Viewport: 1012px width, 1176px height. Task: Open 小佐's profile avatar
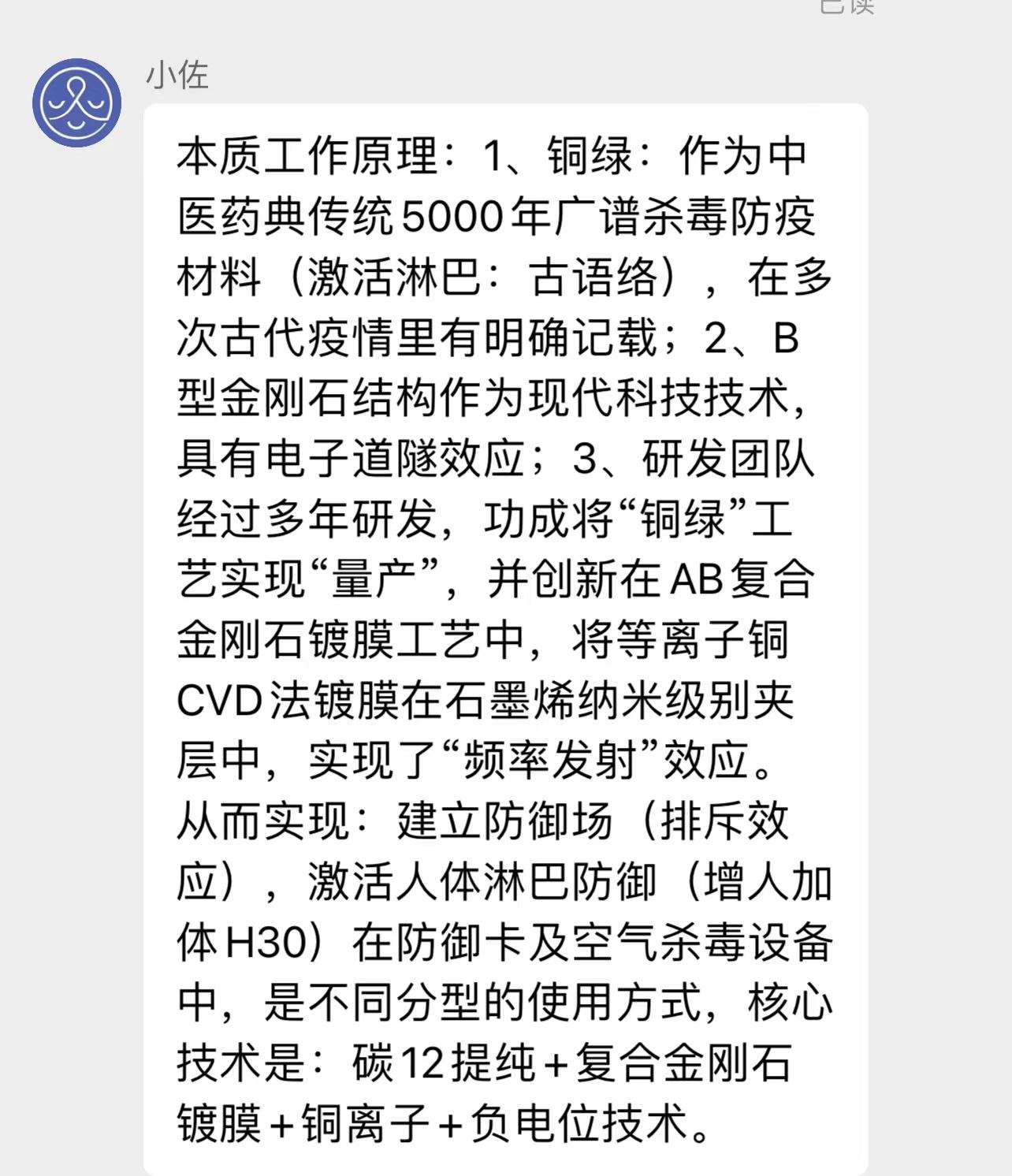77,102
